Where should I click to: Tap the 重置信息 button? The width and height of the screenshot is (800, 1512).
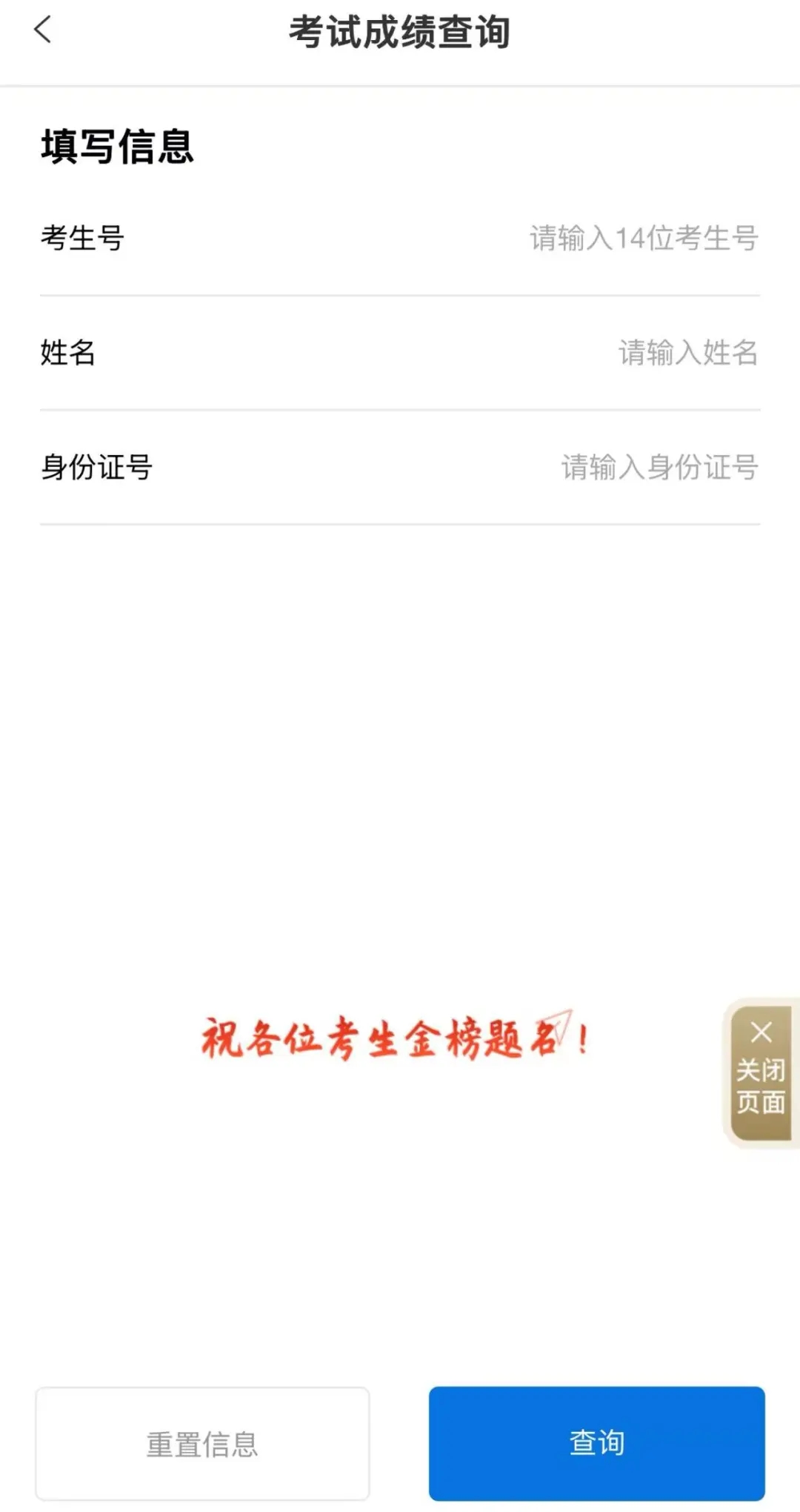point(202,1444)
